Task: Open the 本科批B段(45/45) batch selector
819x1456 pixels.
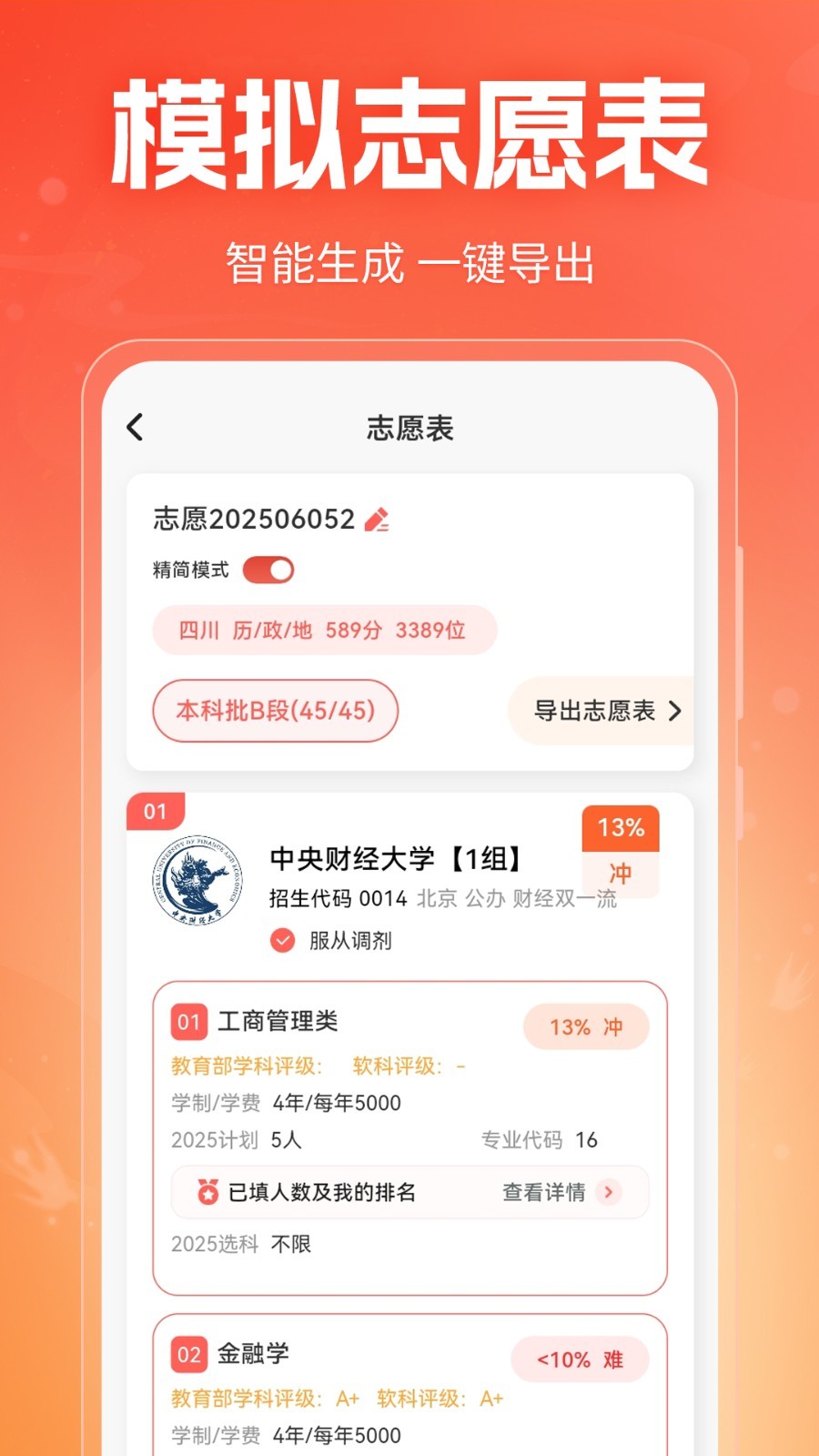Action: (275, 711)
